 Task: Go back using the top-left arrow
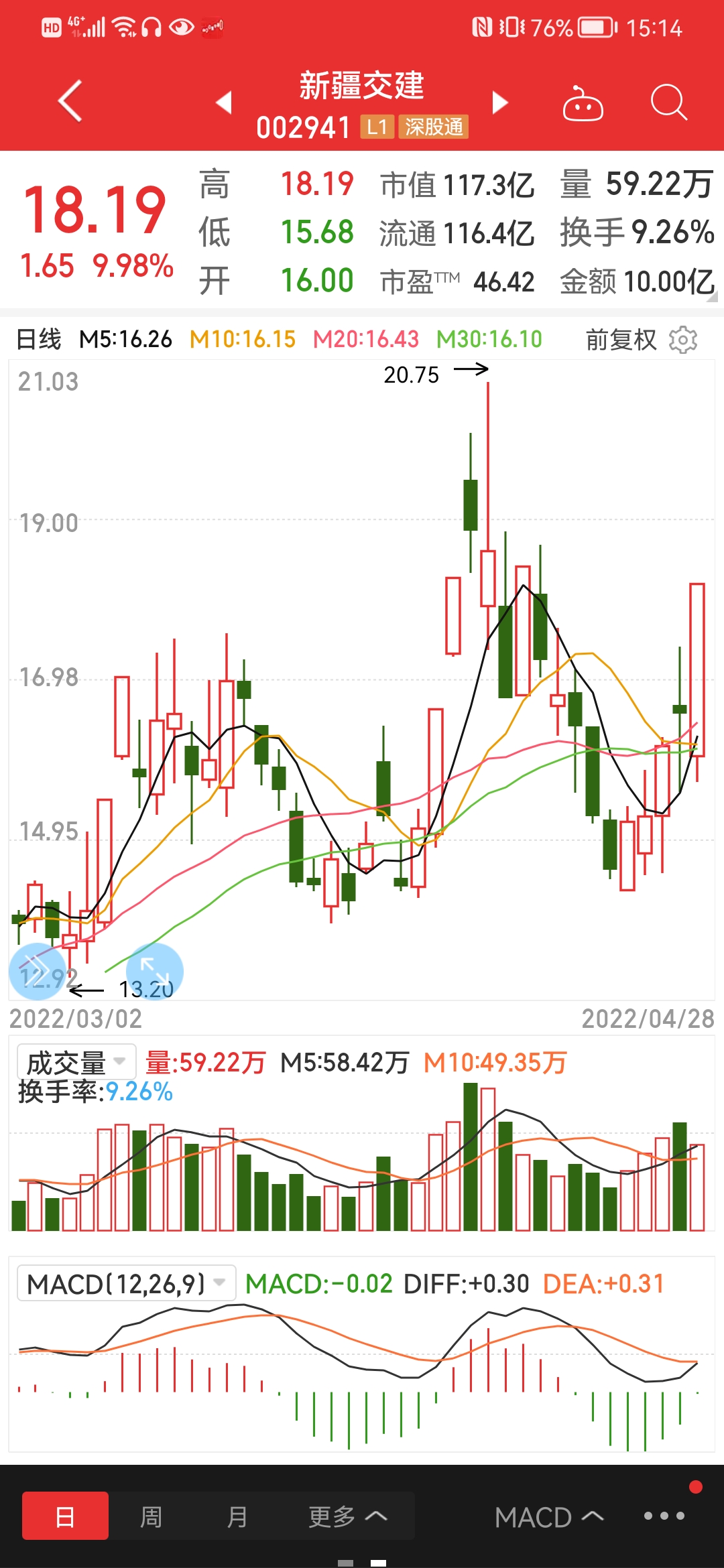70,101
